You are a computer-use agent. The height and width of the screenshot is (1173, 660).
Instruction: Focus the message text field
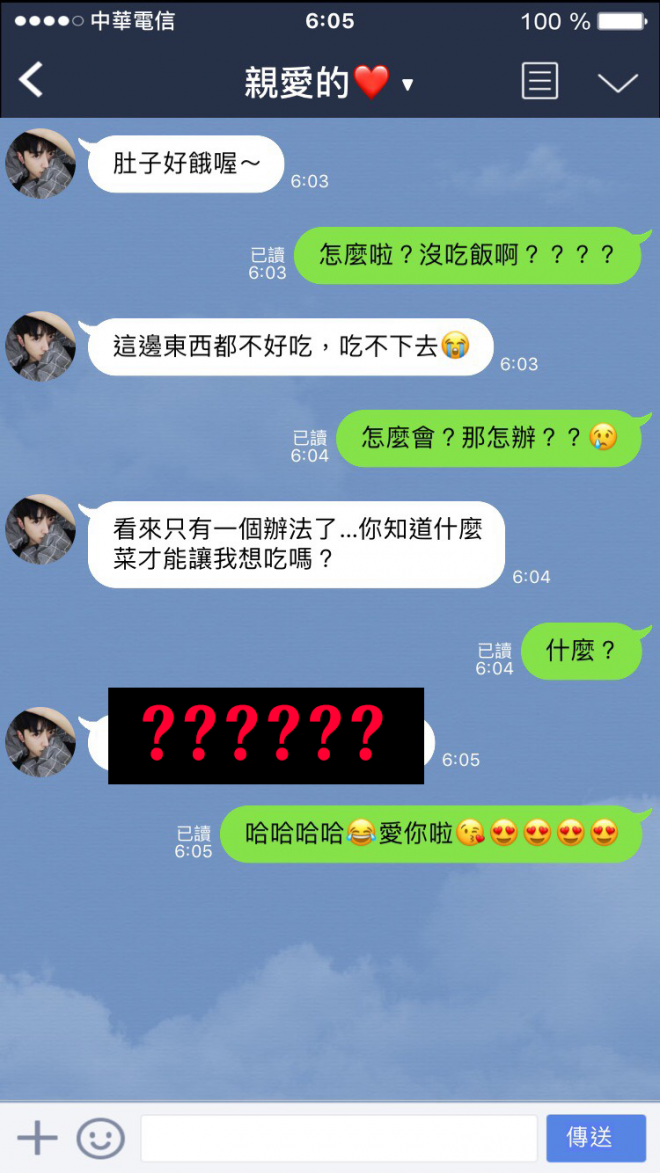coord(339,1138)
